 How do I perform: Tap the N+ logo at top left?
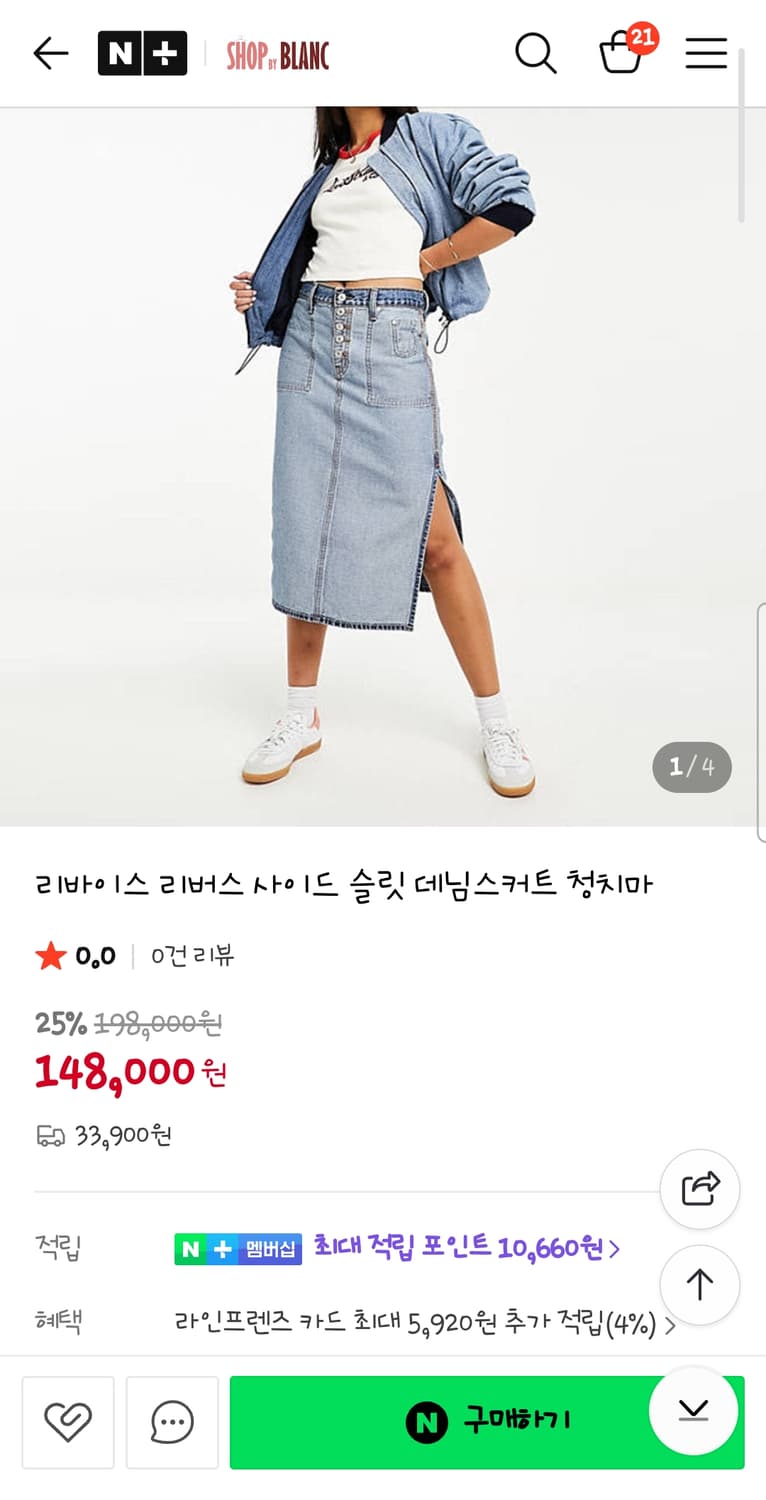point(142,54)
